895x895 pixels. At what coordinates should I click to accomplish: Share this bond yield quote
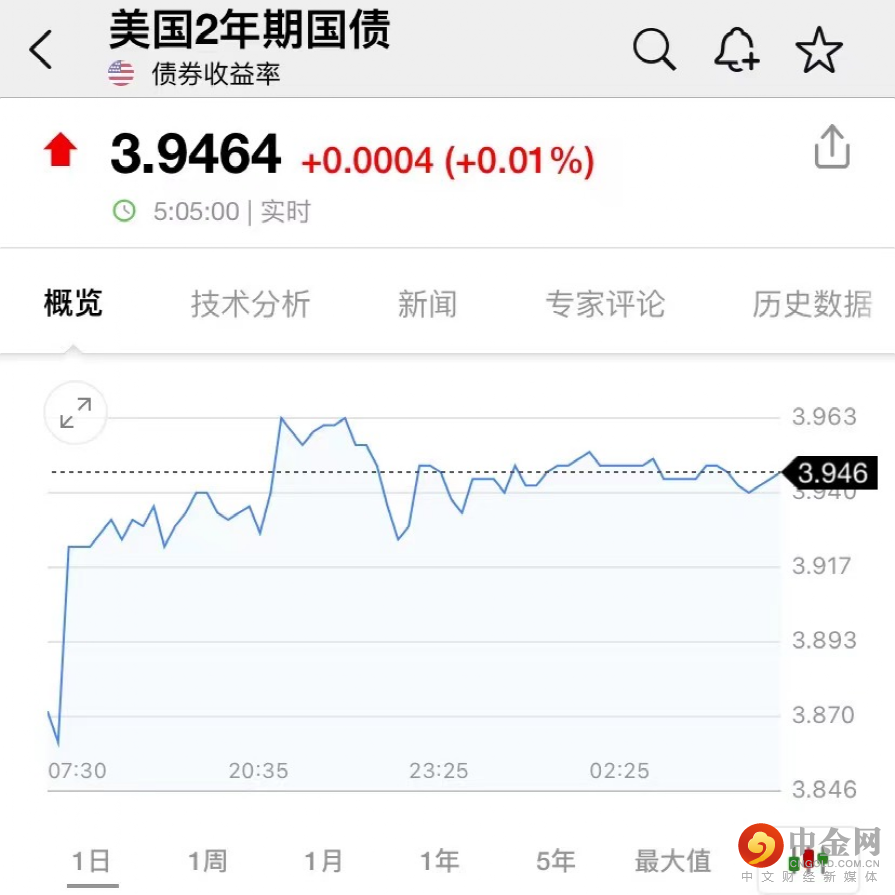(x=831, y=148)
